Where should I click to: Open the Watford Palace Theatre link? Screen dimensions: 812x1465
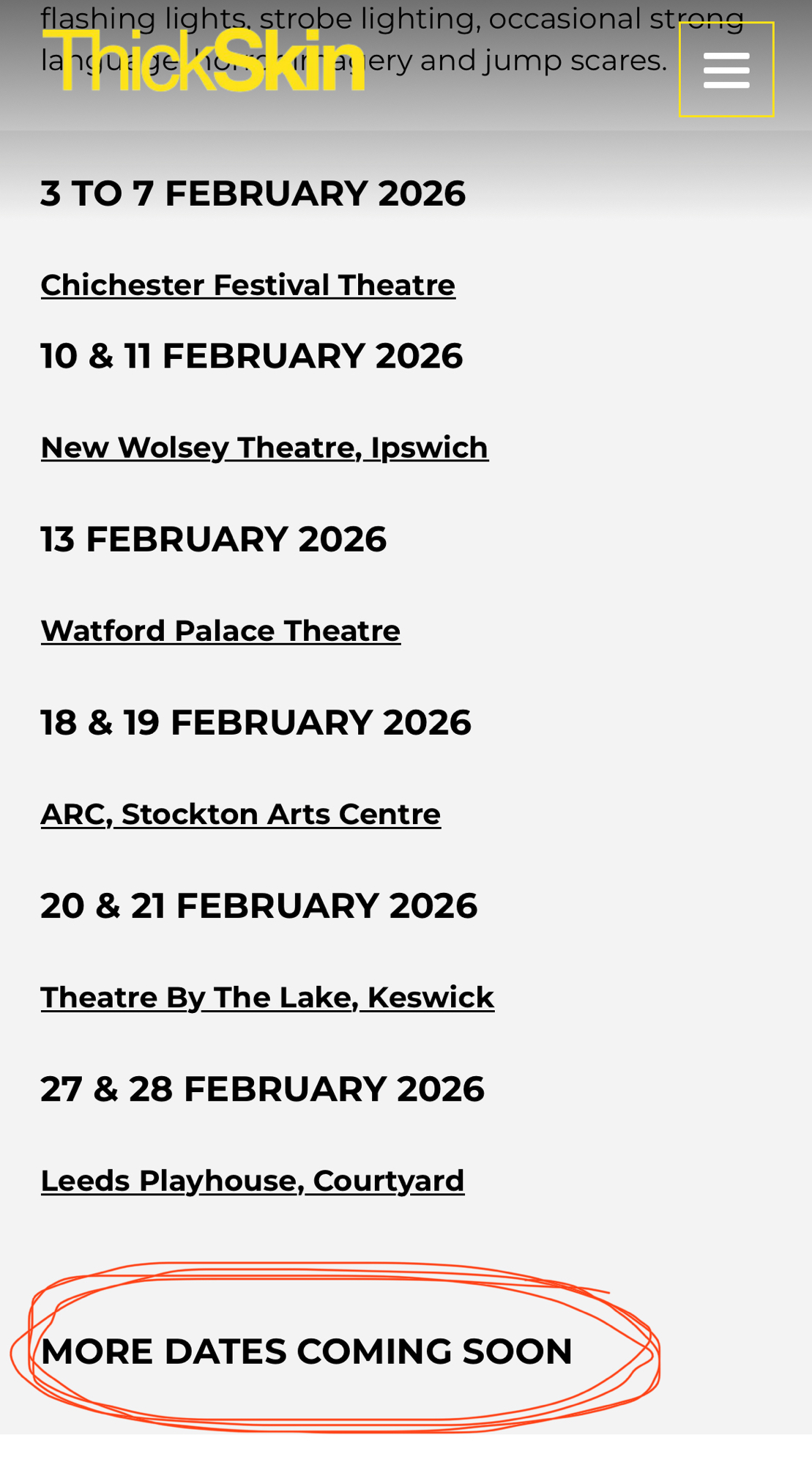pyautogui.click(x=220, y=631)
